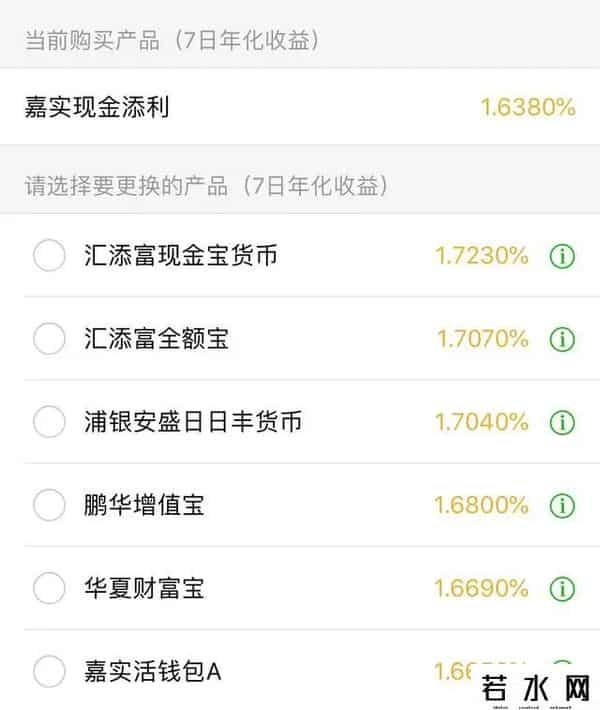This screenshot has width=600, height=710.
Task: Choose 汇添富全额宝 as the new product
Action: tap(49, 339)
